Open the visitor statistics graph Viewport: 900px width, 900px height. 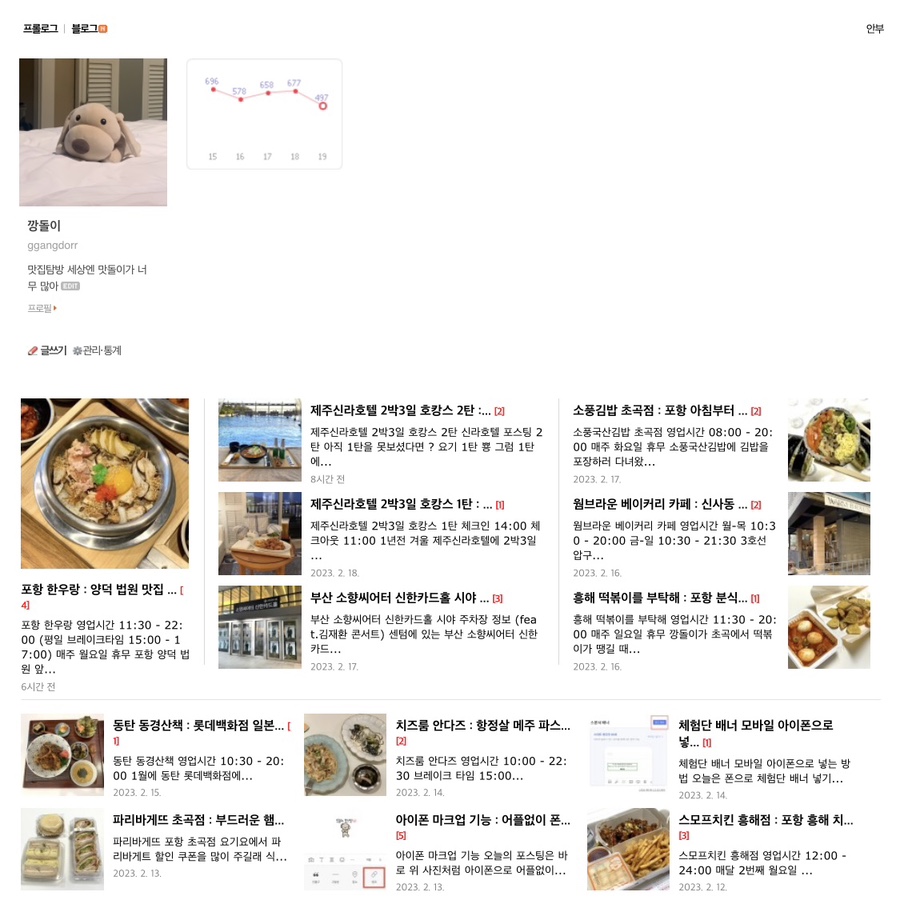(x=264, y=113)
